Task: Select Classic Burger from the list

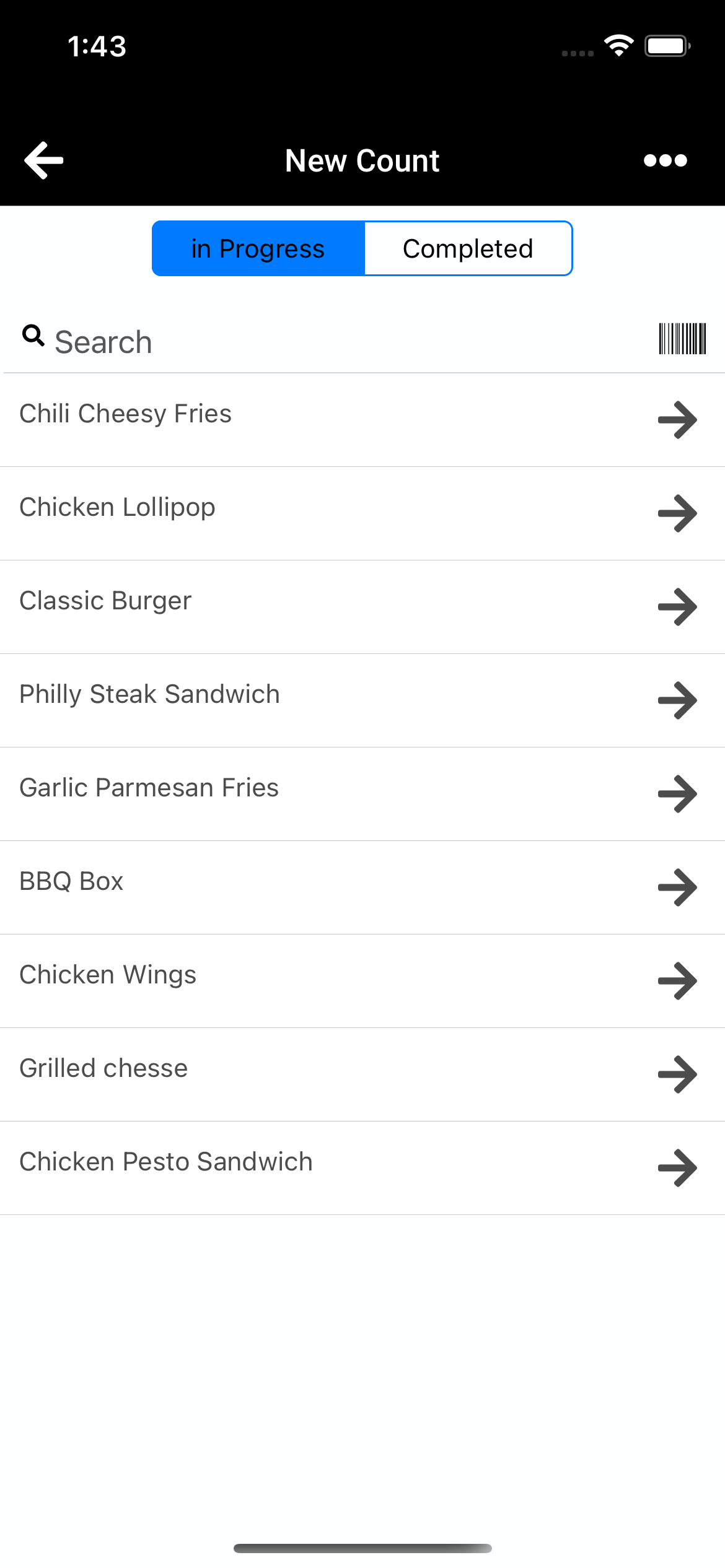Action: pyautogui.click(x=362, y=607)
